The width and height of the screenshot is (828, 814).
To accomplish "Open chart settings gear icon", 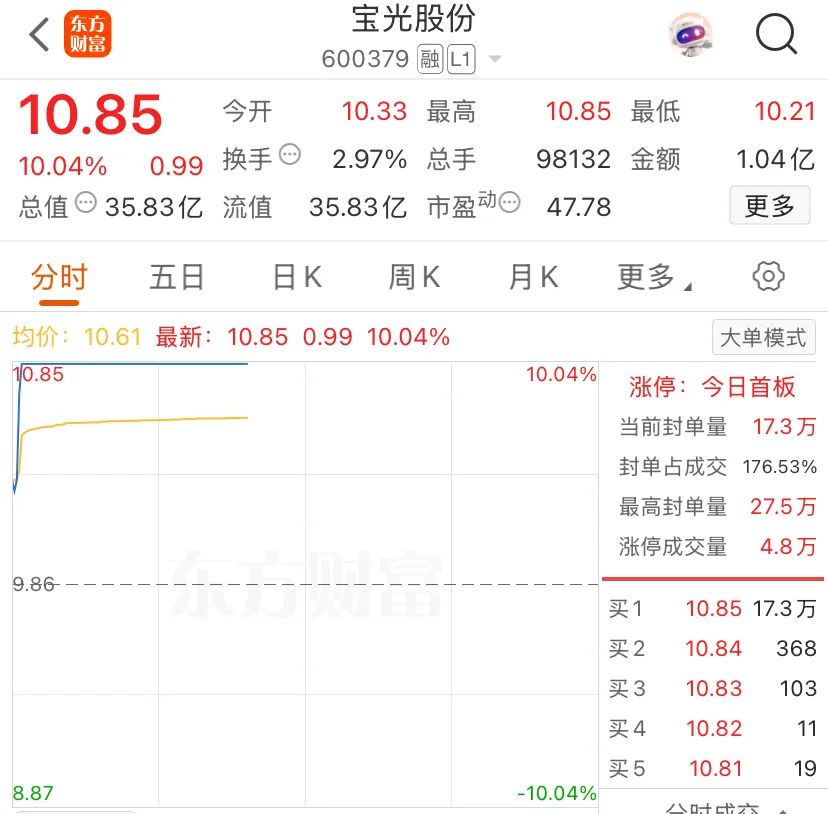I will point(768,277).
